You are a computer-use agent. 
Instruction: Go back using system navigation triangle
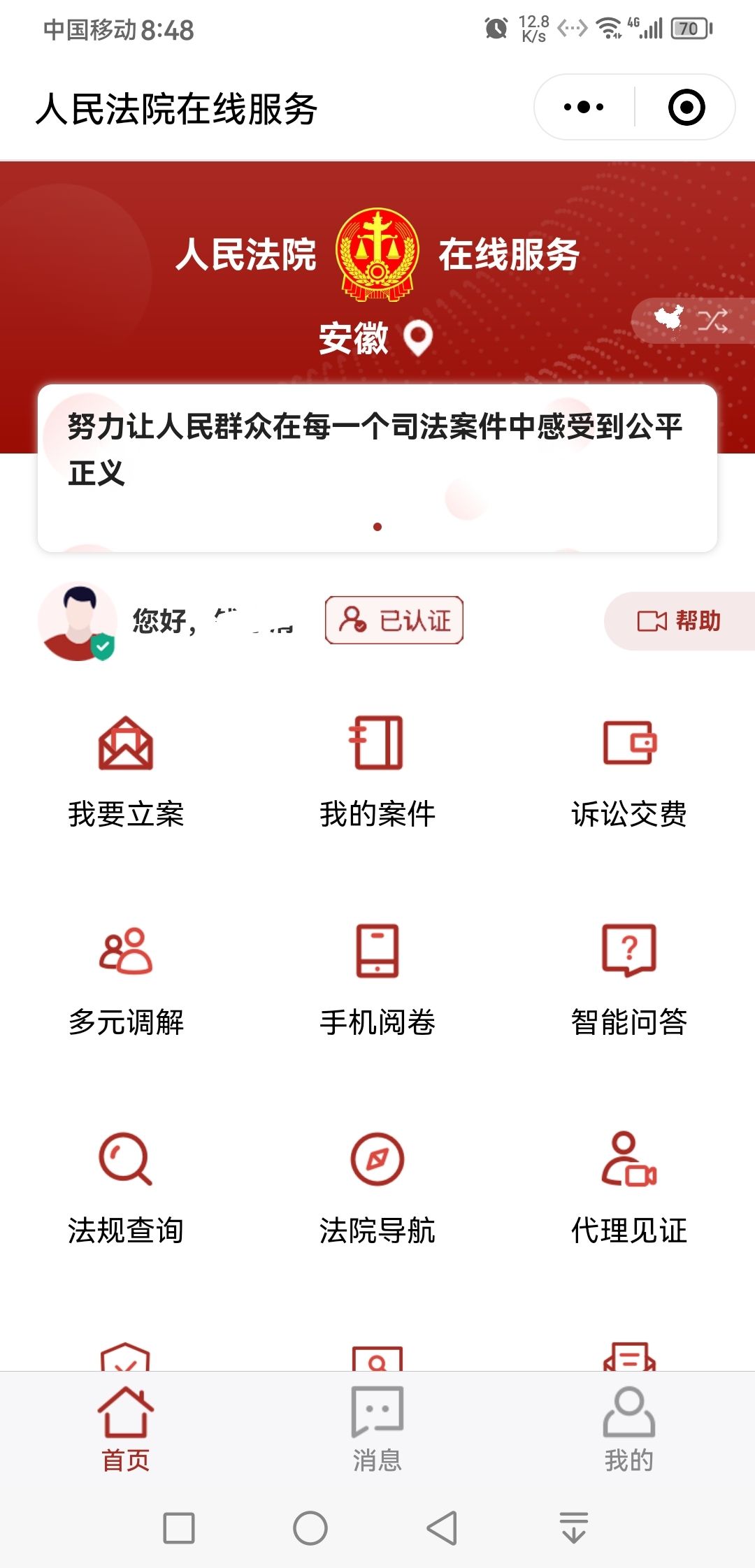click(443, 1528)
